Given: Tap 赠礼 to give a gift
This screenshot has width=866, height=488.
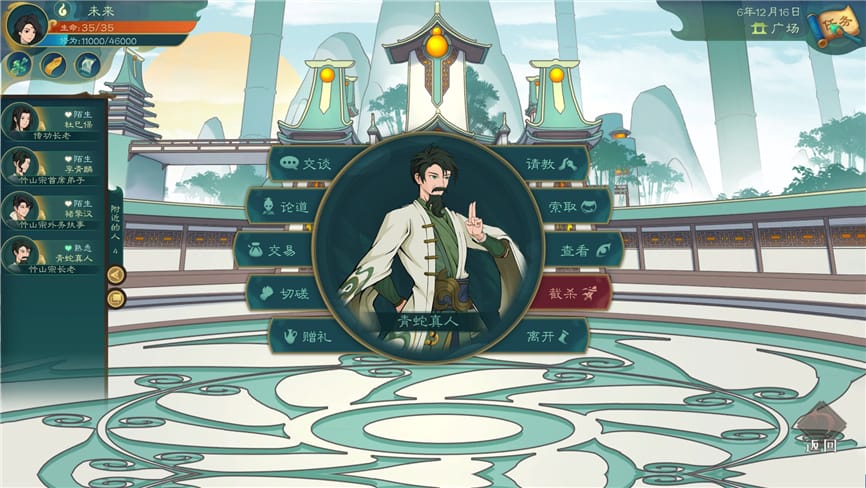Looking at the screenshot, I should [x=303, y=336].
